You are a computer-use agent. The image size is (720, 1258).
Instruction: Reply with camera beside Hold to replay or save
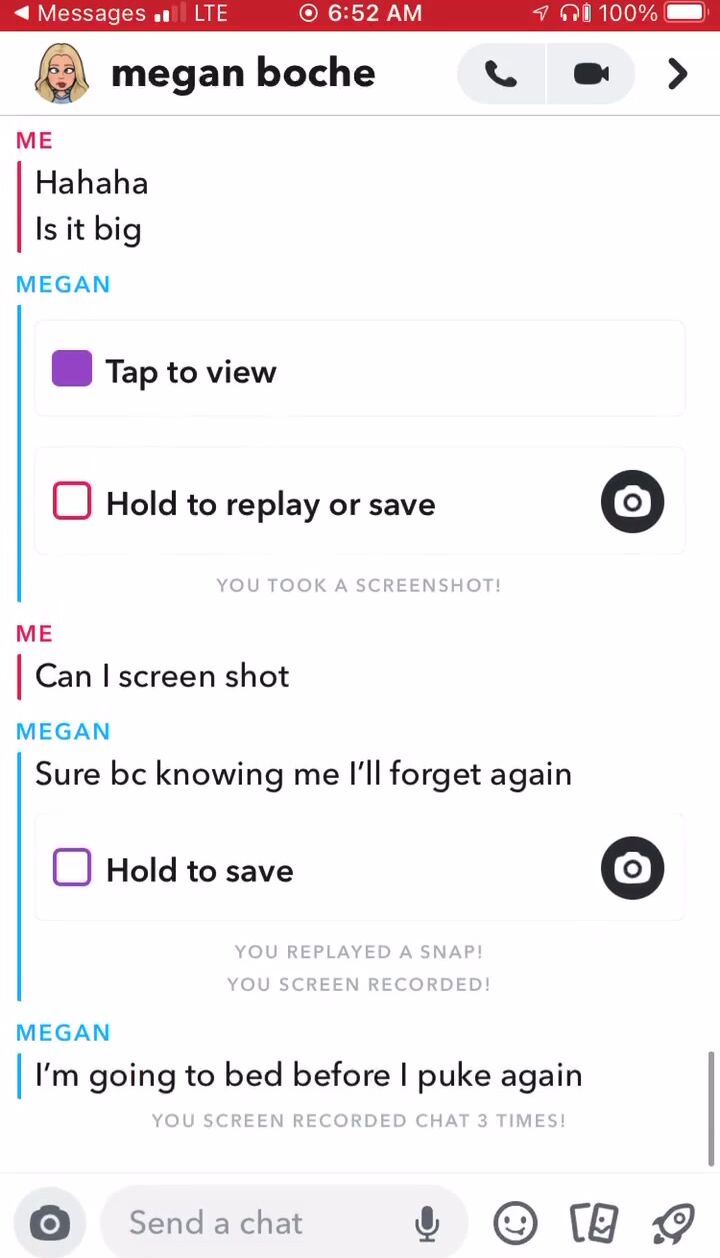coord(632,501)
